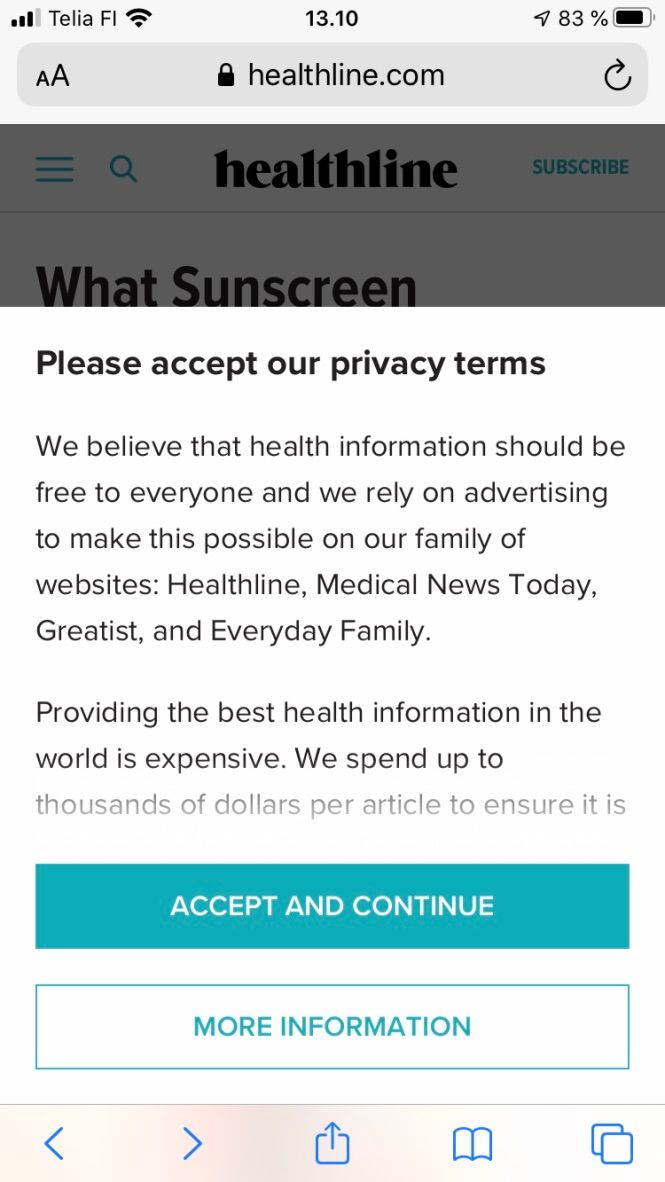Share this page from Safari toolbar

(x=332, y=1143)
